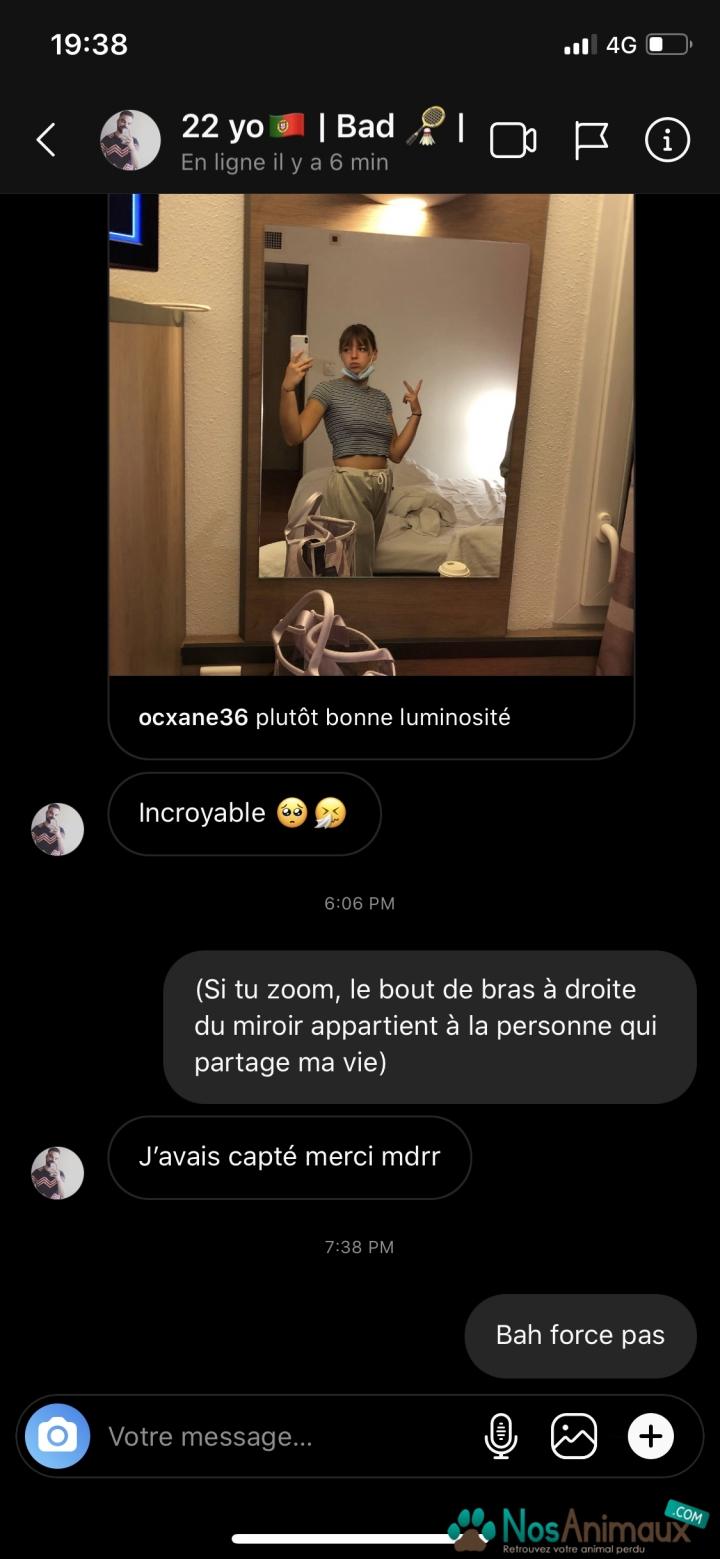Launch the camera from the message bar
This screenshot has height=1559, width=720.
[57, 1436]
